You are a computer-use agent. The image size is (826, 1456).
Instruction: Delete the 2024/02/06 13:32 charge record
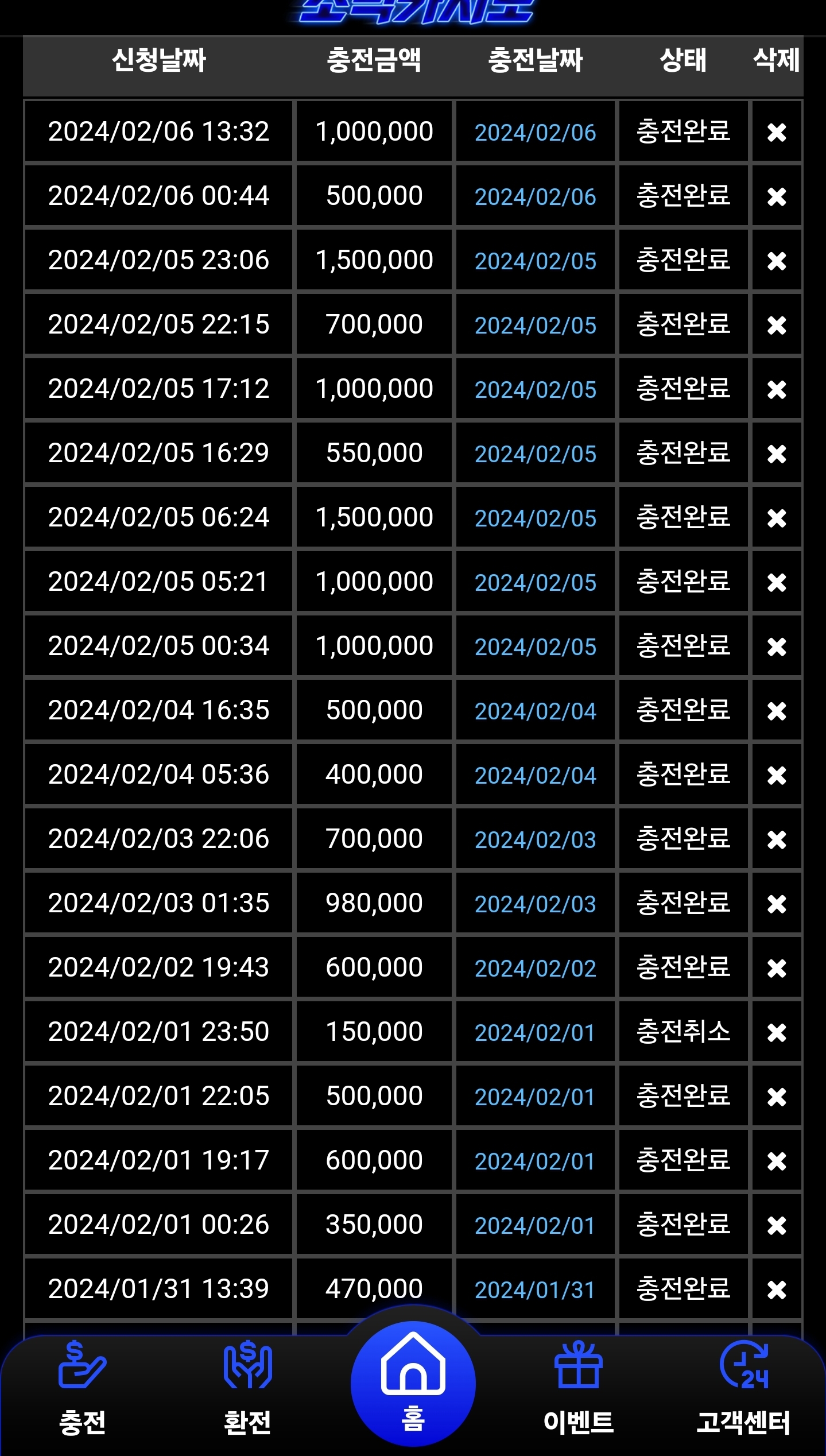click(x=777, y=132)
